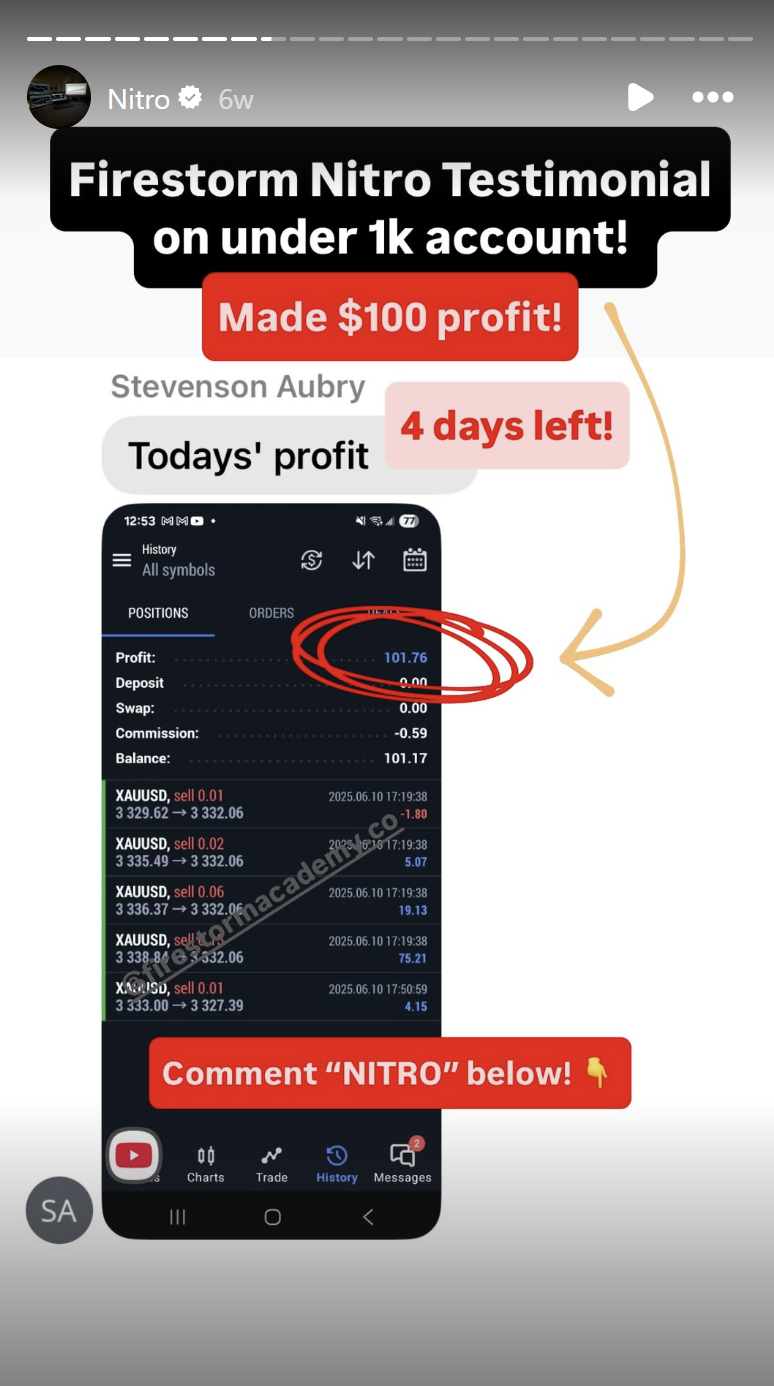Open the three-dot story options menu
The height and width of the screenshot is (1386, 774).
713,97
